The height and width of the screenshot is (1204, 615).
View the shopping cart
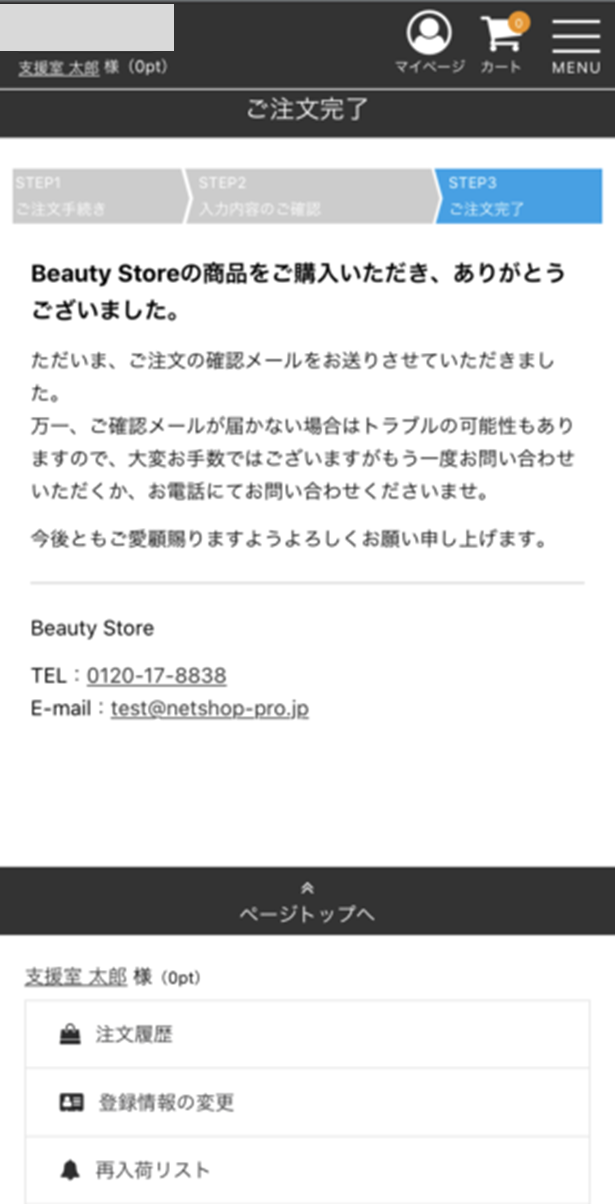click(x=501, y=41)
